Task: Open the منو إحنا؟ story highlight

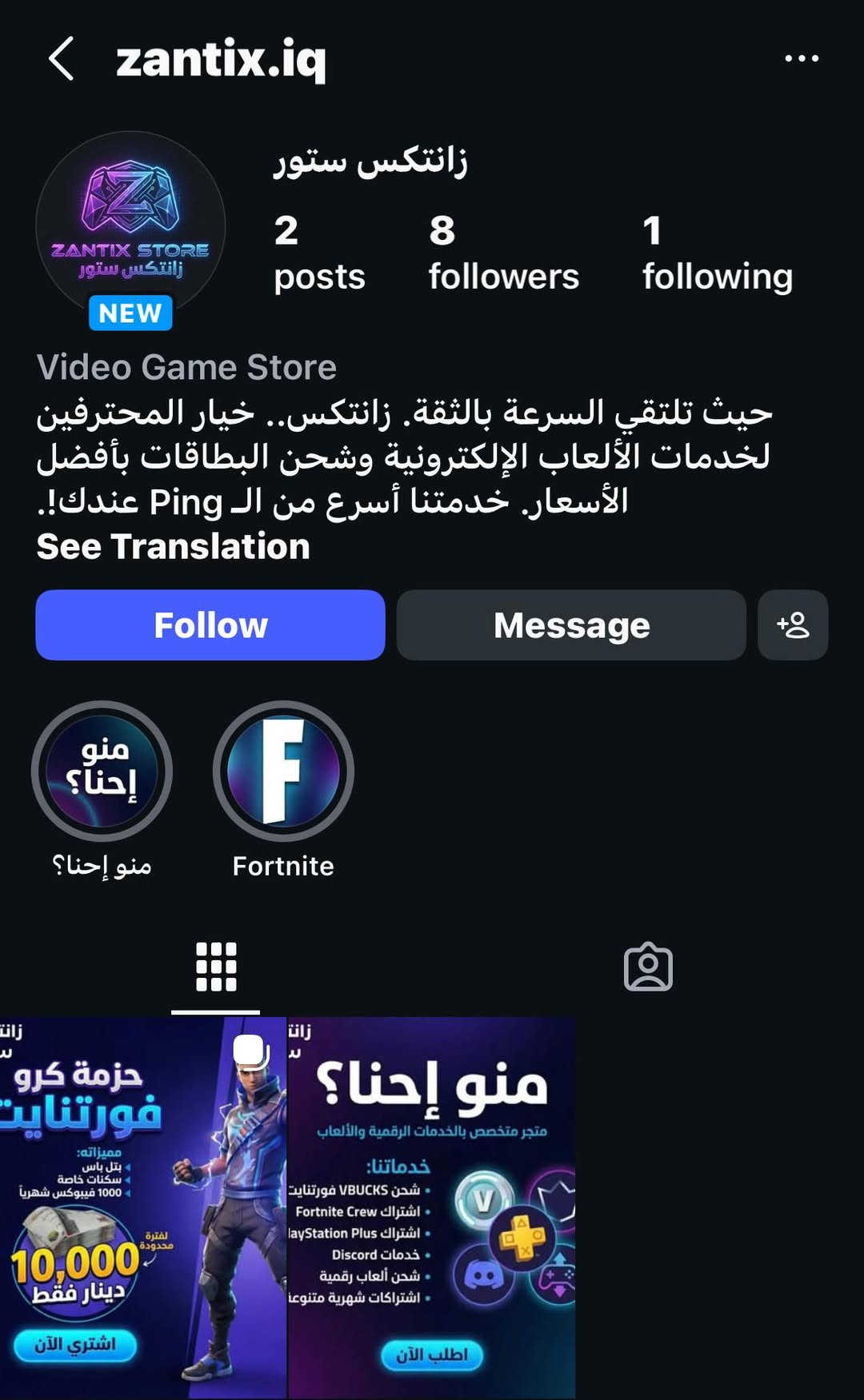Action: coord(102,772)
